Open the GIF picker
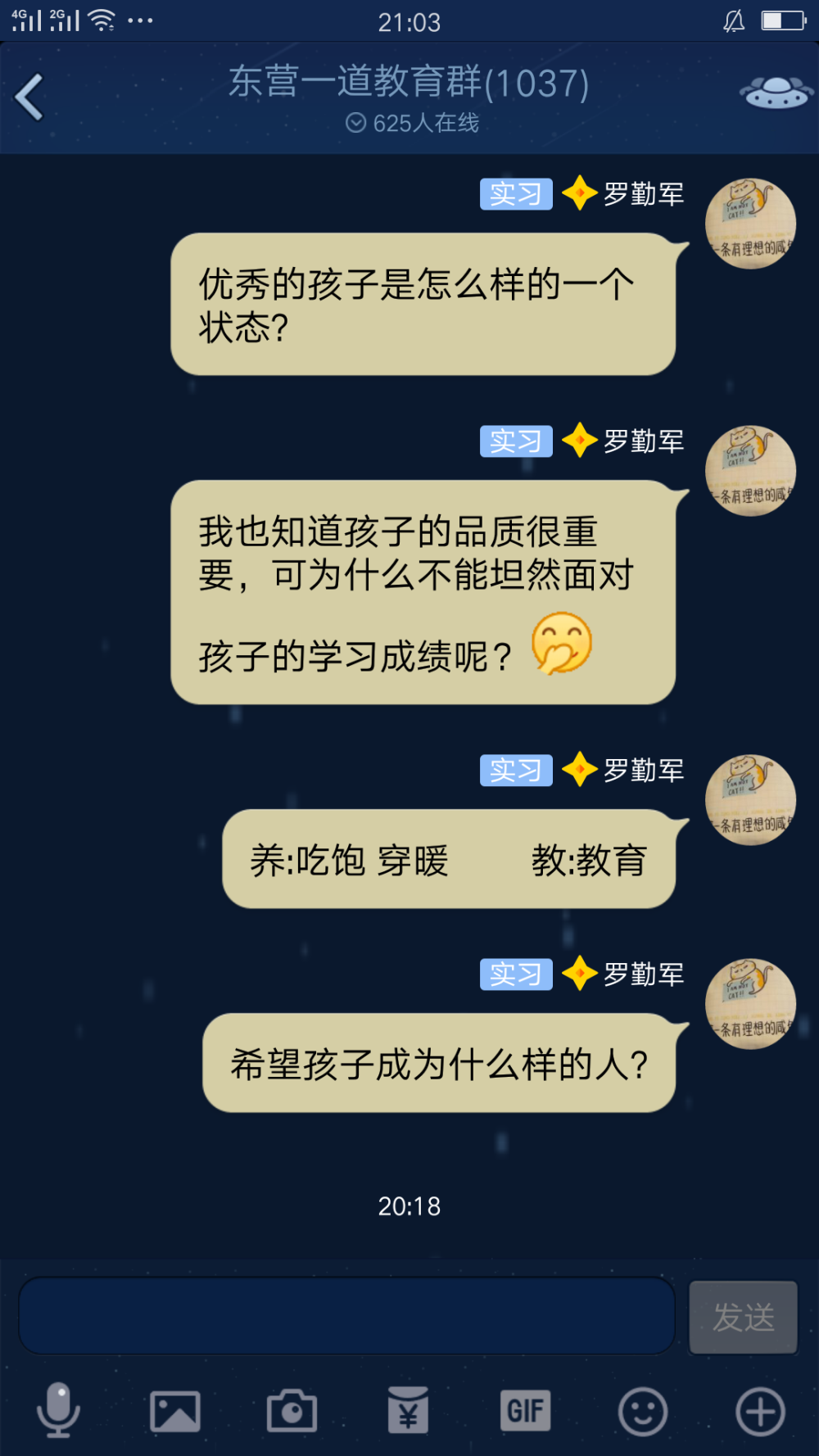The image size is (819, 1456). (525, 1410)
